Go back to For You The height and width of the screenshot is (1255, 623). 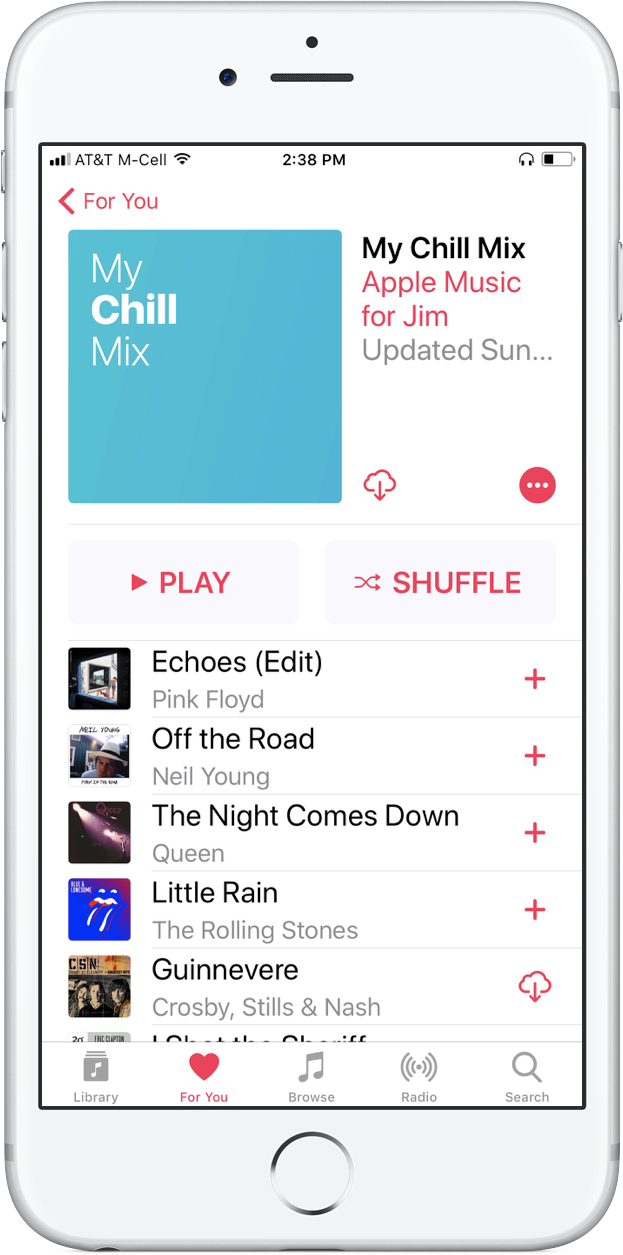pos(108,202)
